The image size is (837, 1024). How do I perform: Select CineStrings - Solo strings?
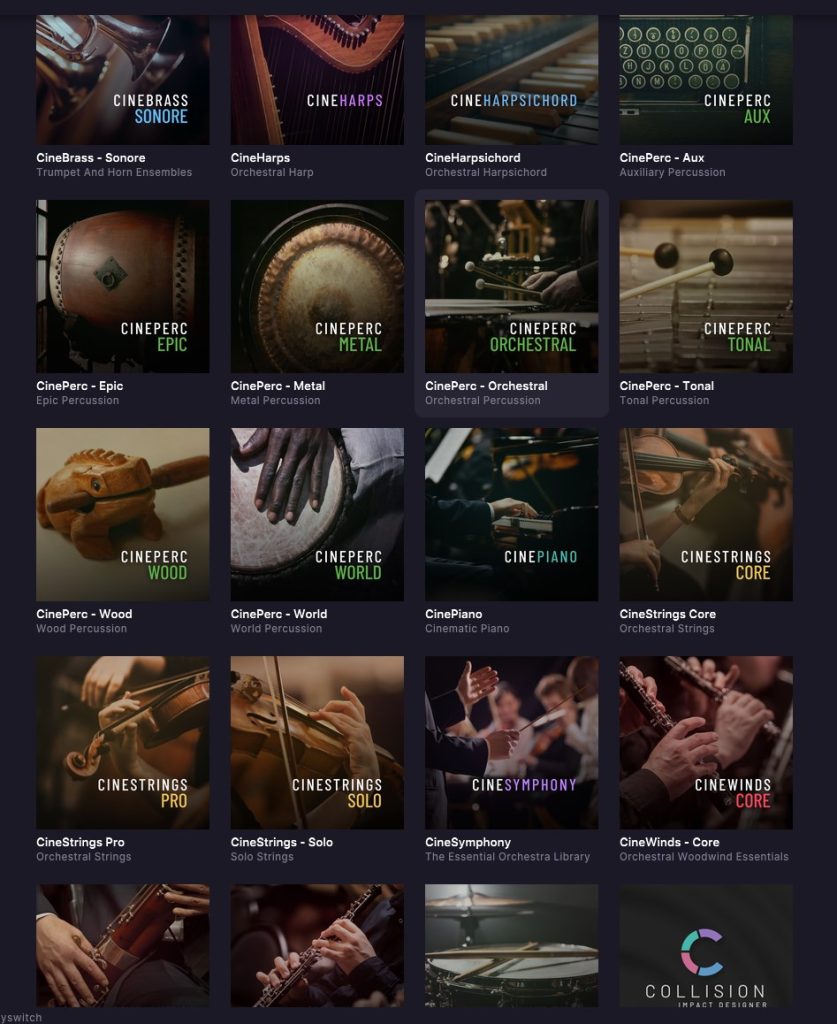point(317,742)
